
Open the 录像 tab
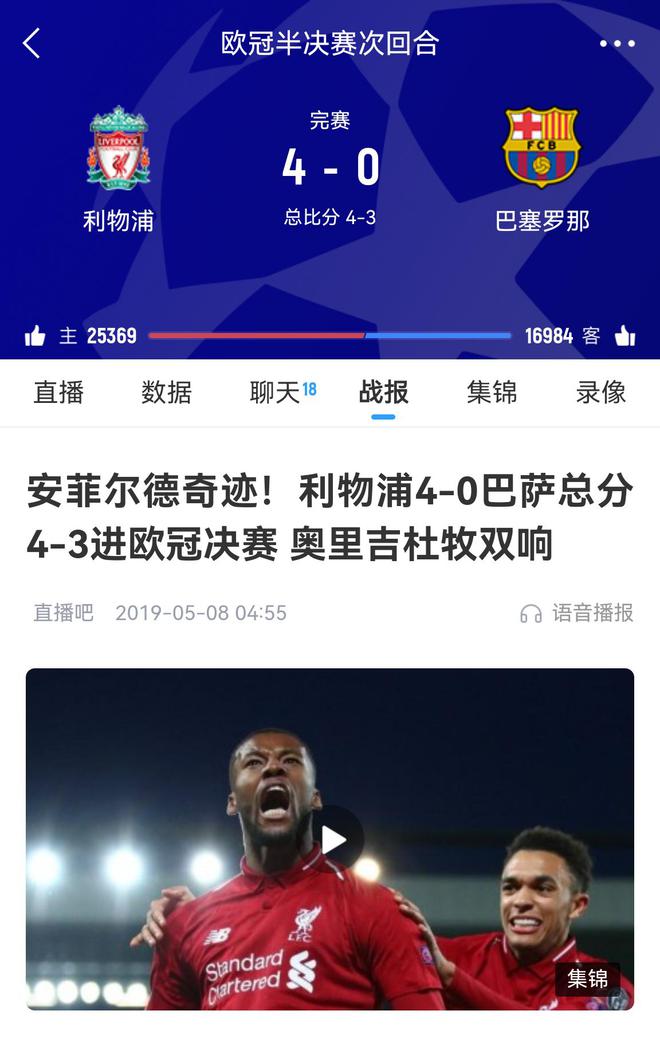point(601,392)
